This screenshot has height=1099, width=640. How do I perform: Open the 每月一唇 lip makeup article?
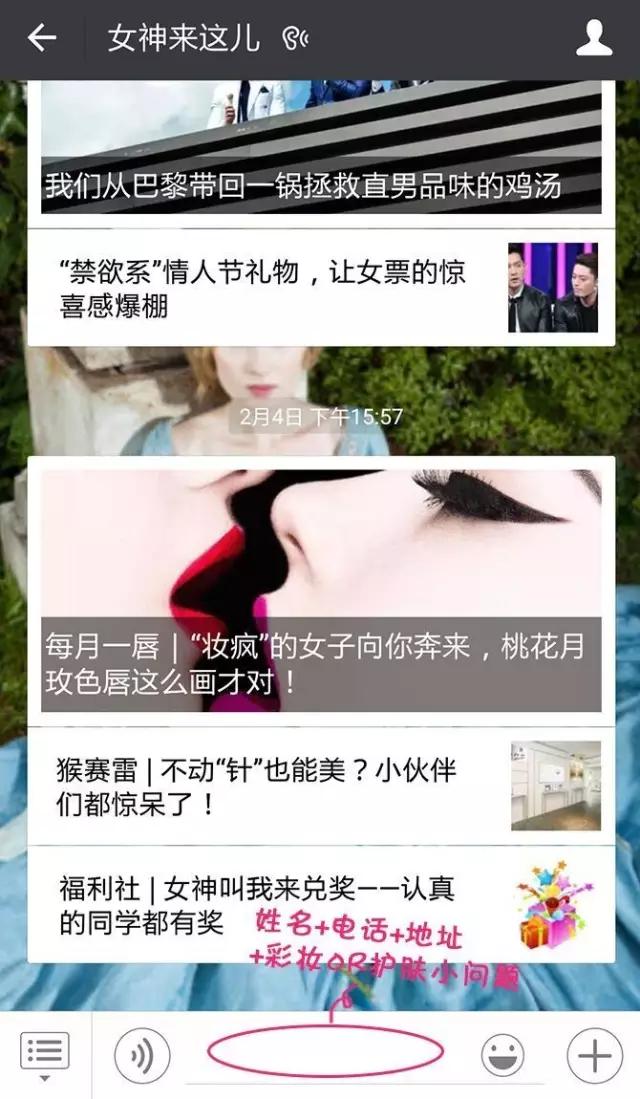click(320, 590)
